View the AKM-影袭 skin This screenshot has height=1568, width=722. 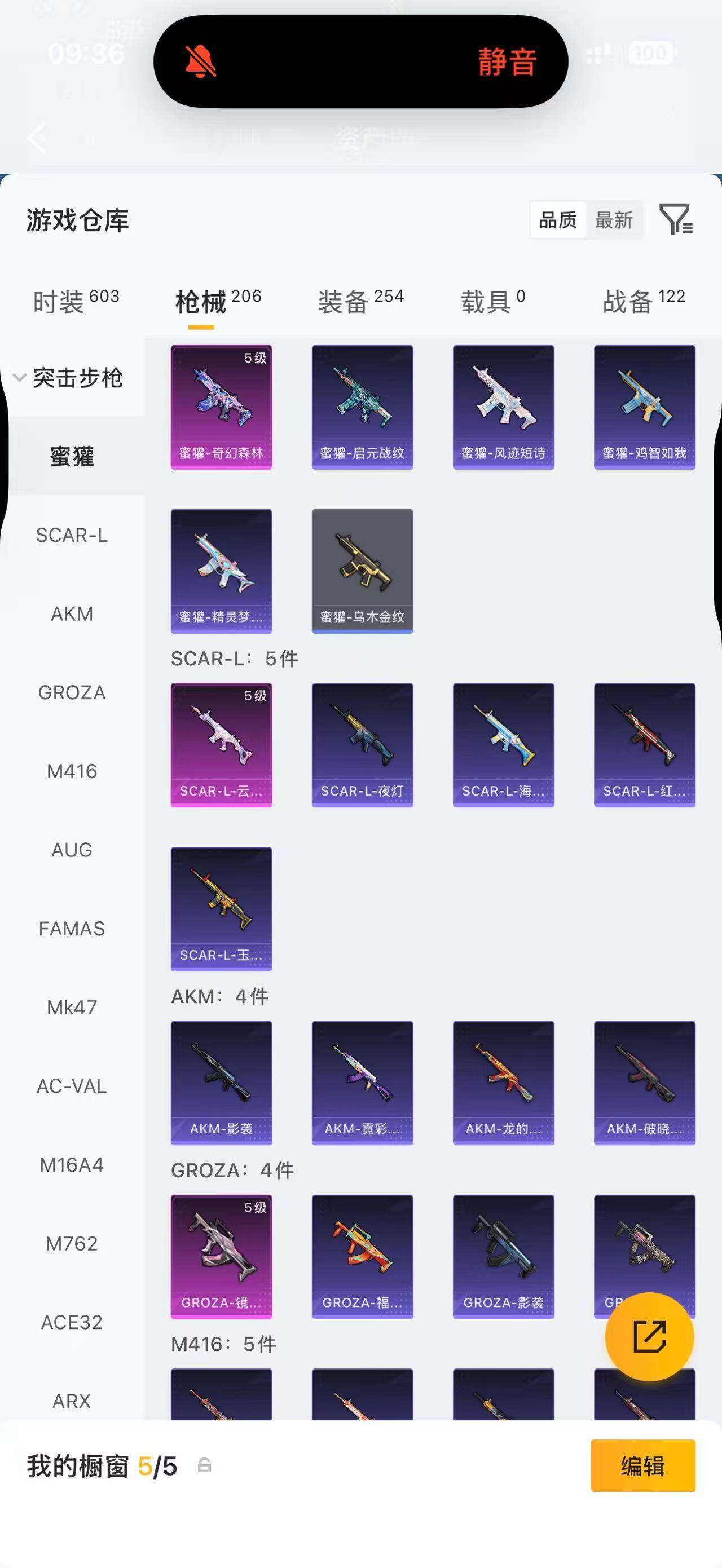[x=222, y=1083]
